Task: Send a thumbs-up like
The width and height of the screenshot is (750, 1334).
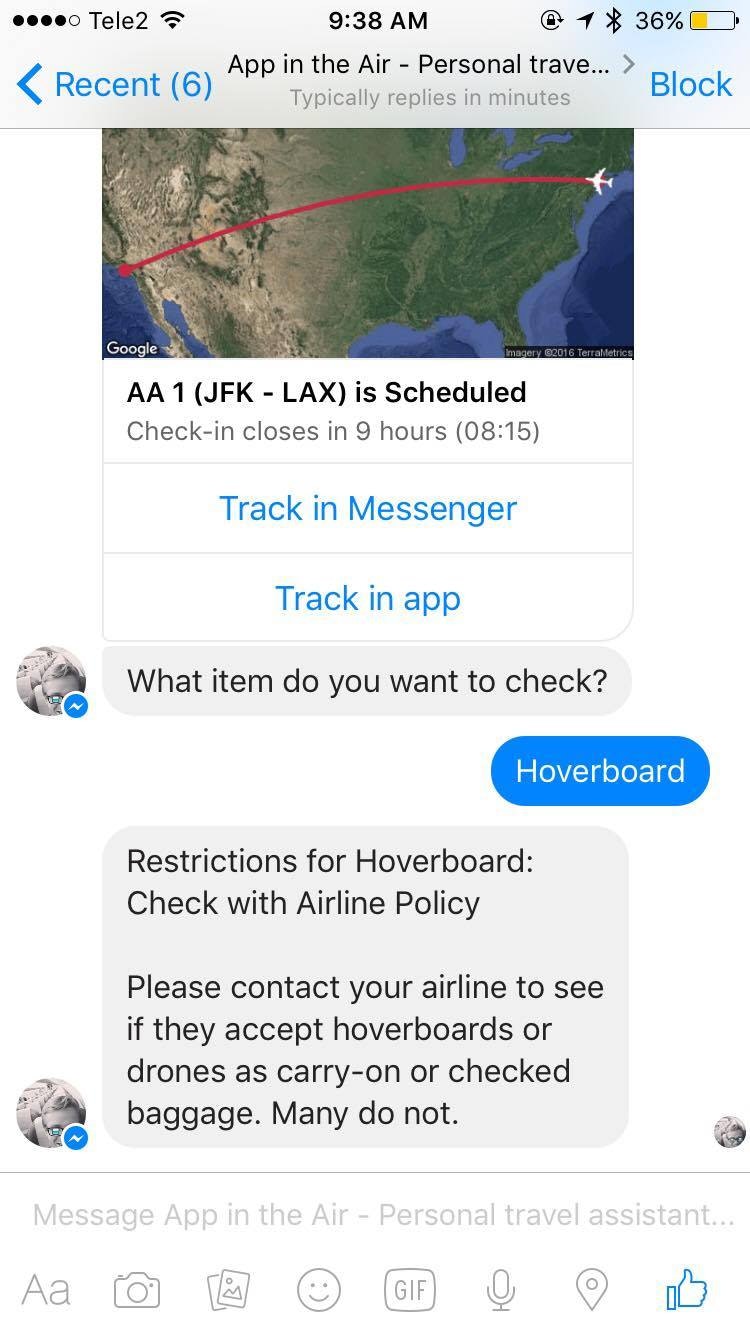Action: tap(686, 1289)
